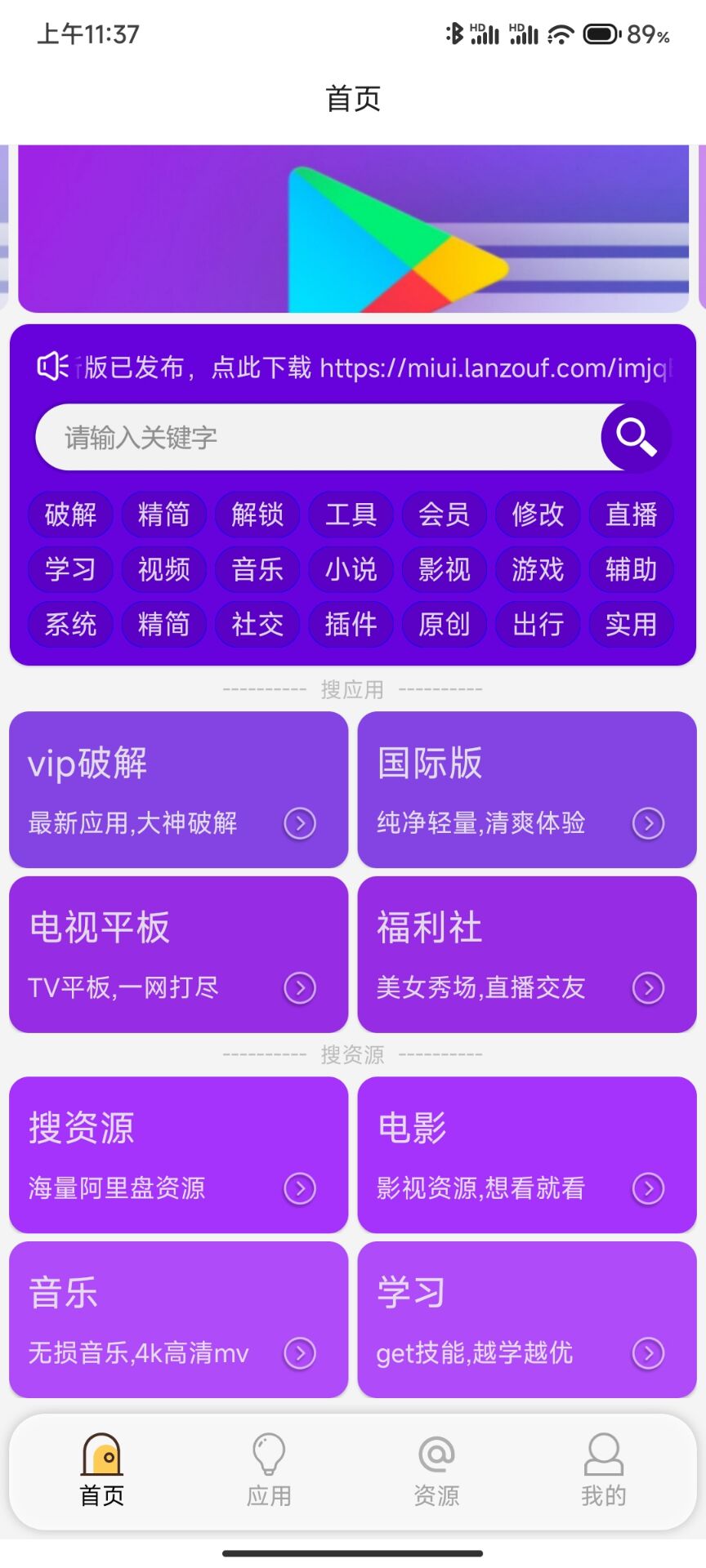The width and height of the screenshot is (706, 1568).
Task: Open the 福利社 card
Action: (x=527, y=954)
